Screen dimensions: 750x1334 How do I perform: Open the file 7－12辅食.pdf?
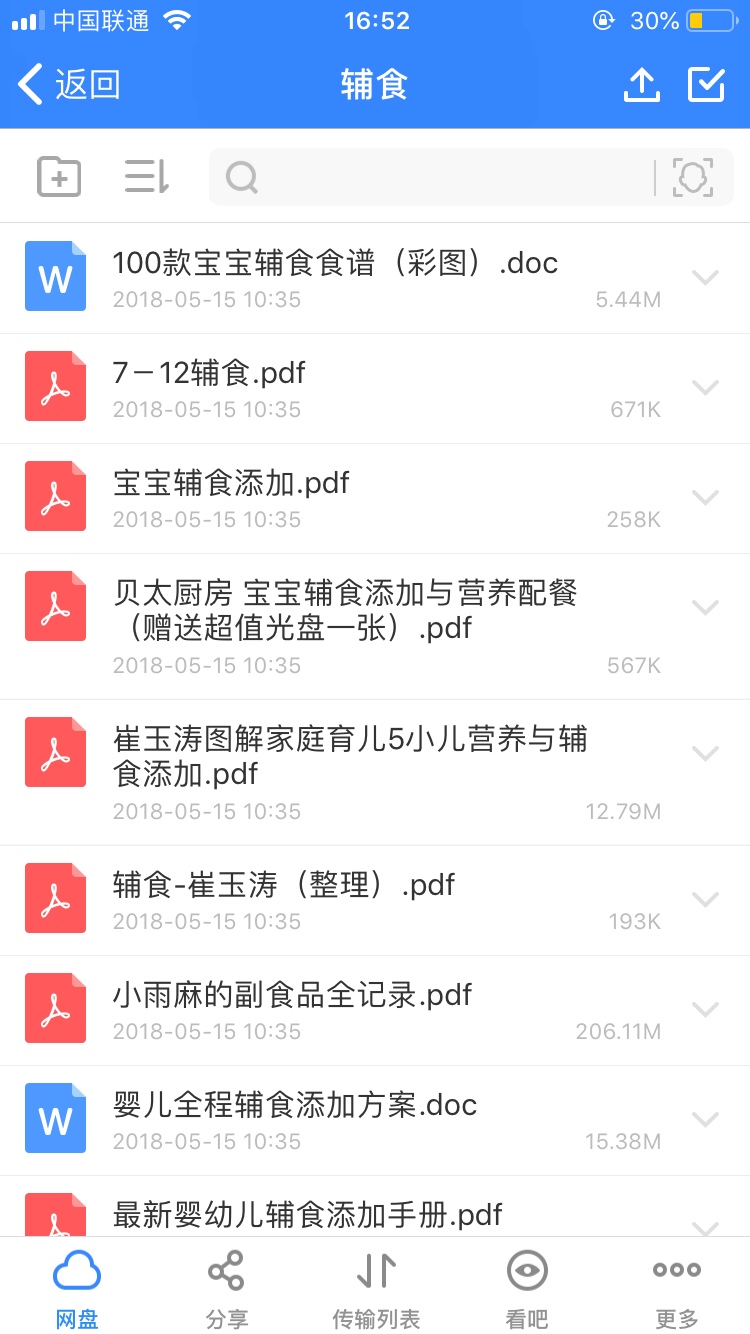375,388
